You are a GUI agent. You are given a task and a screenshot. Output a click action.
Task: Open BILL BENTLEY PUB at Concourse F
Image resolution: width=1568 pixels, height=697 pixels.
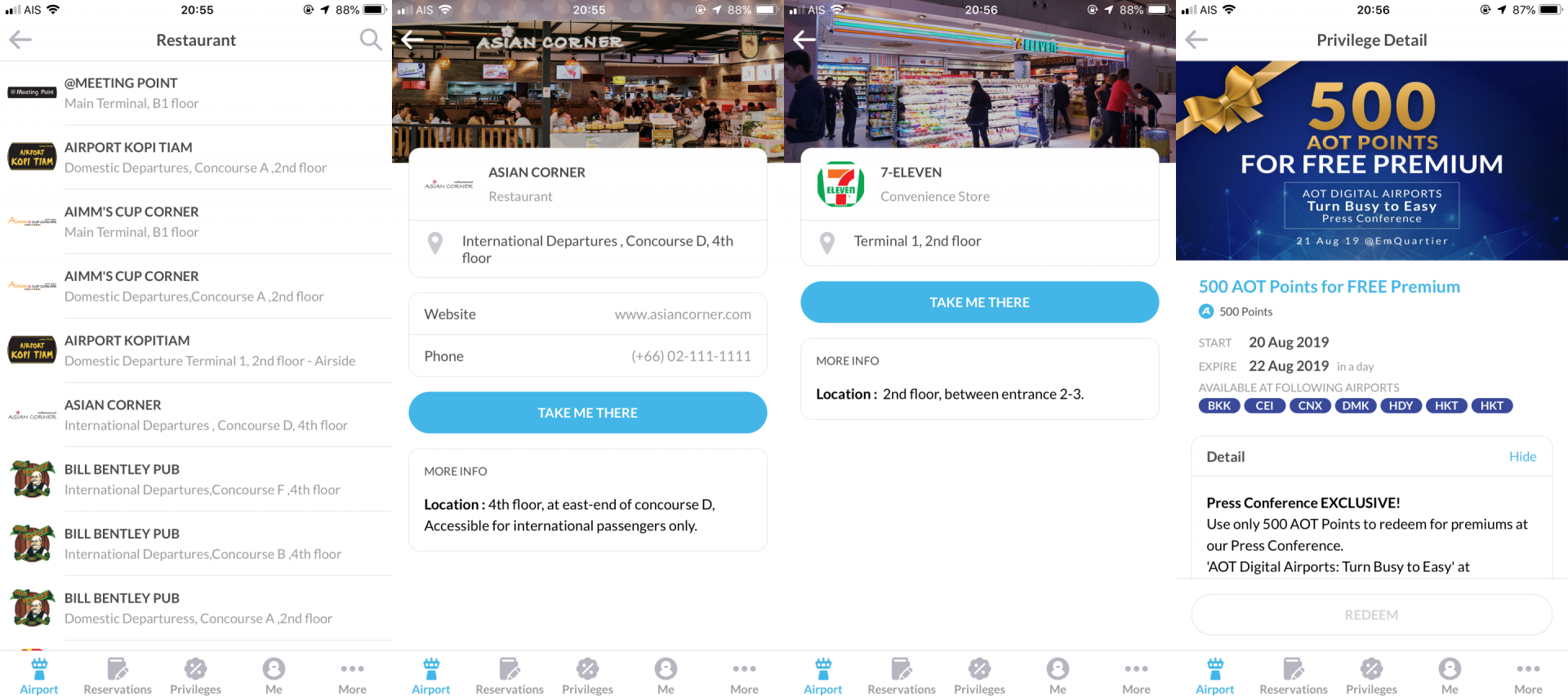[196, 480]
